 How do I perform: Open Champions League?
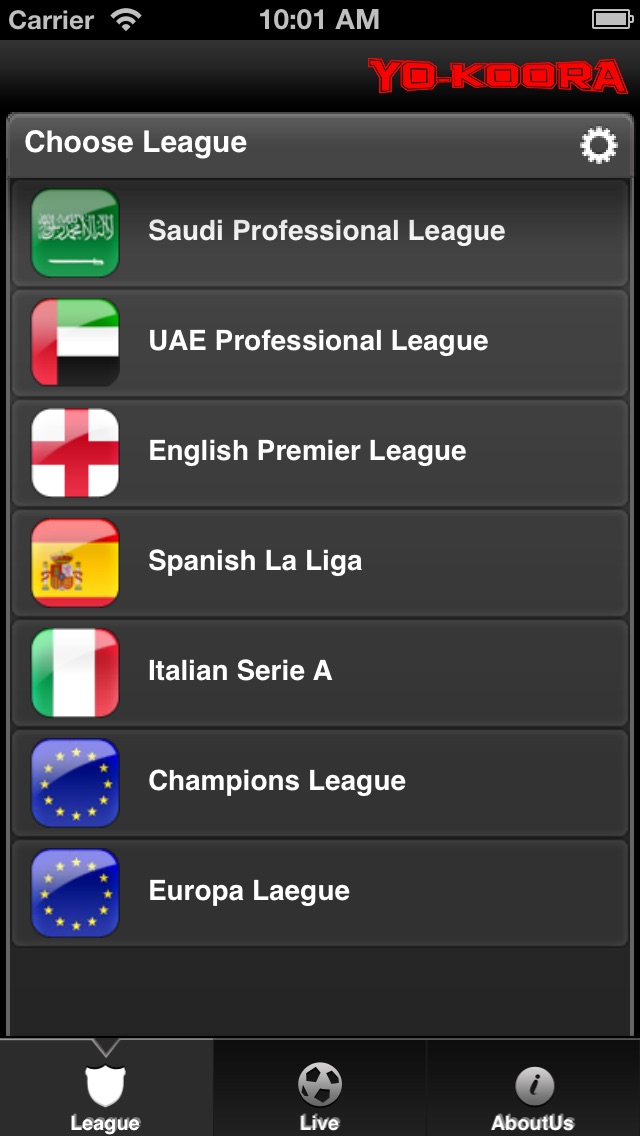pyautogui.click(x=320, y=783)
